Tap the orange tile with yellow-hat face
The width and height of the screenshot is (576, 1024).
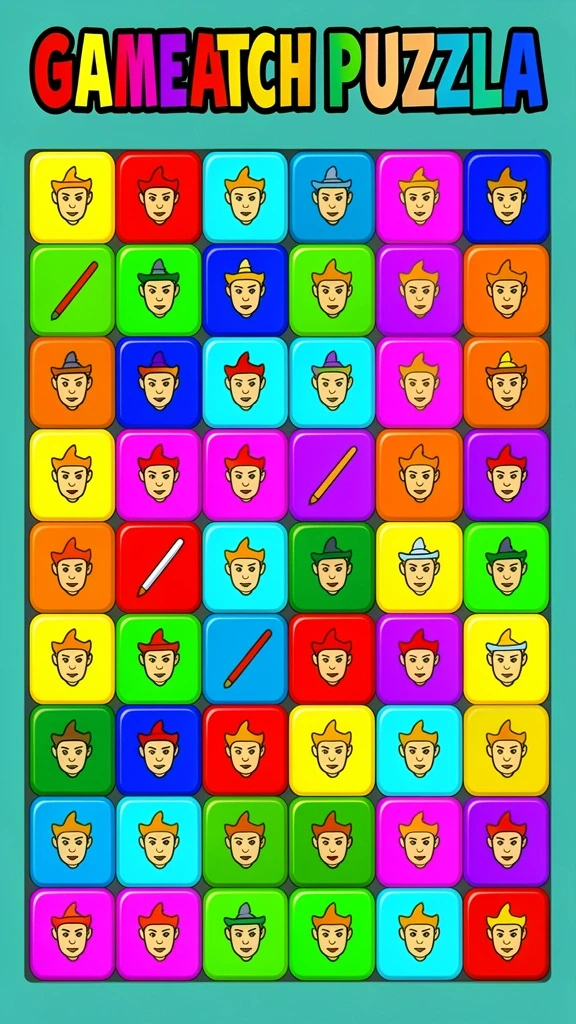pos(506,382)
